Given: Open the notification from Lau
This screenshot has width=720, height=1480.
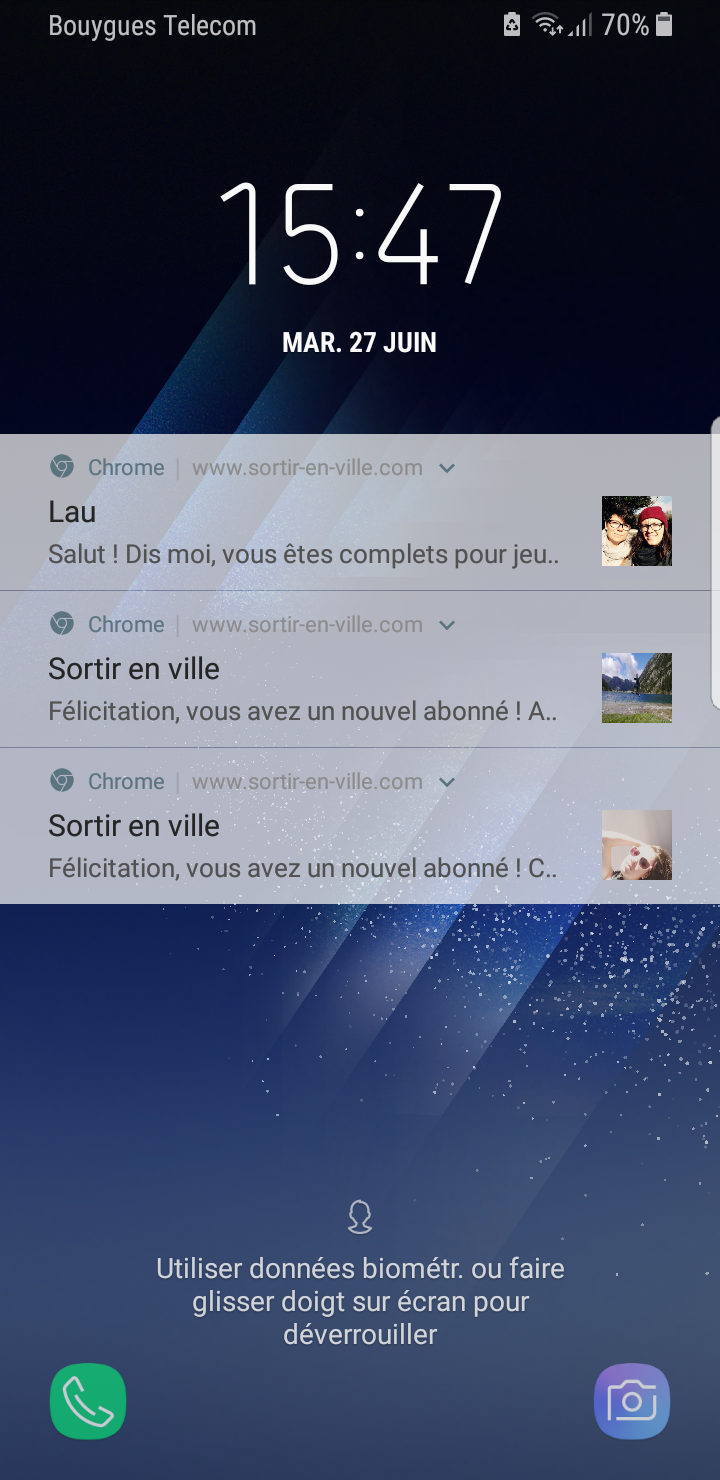Looking at the screenshot, I should click(x=300, y=532).
